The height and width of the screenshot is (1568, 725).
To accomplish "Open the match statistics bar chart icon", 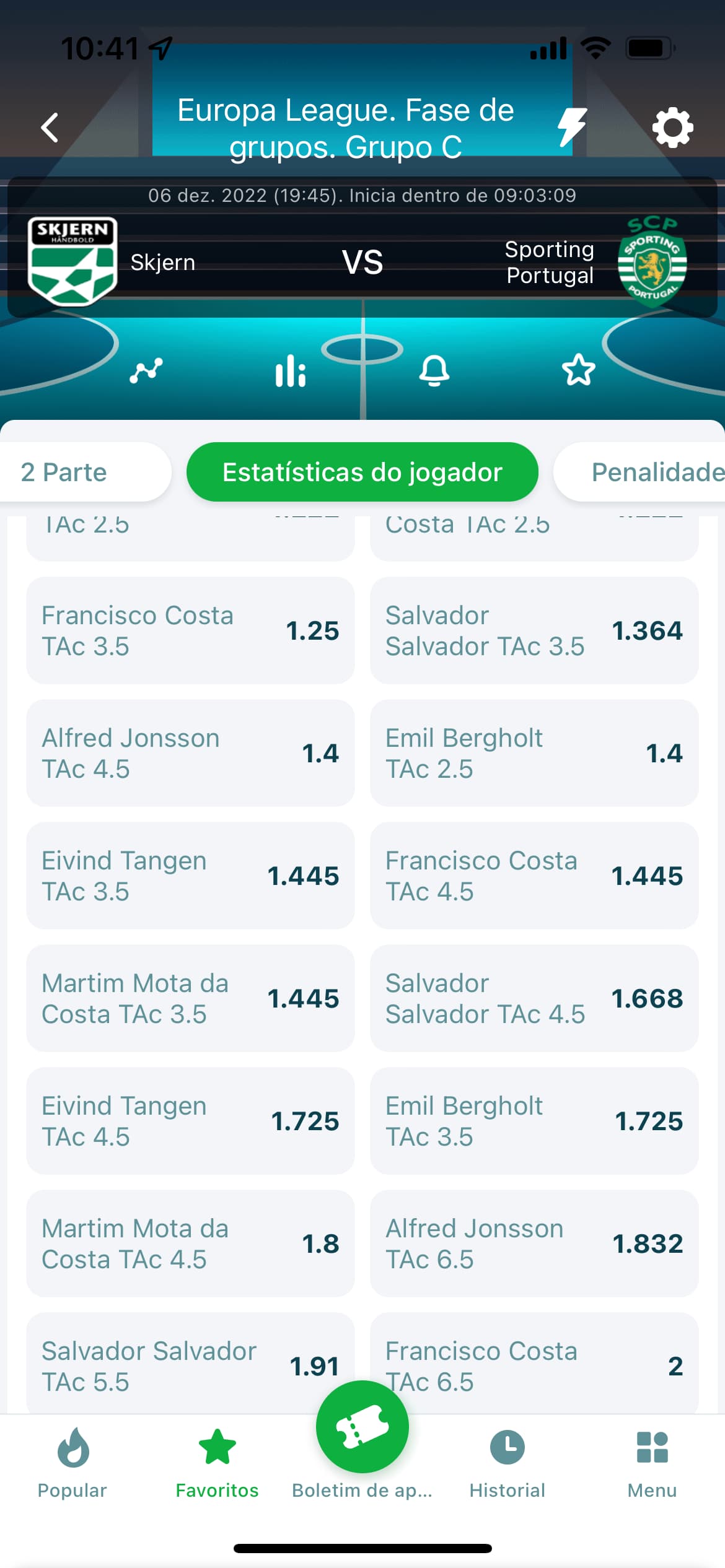I will (290, 370).
